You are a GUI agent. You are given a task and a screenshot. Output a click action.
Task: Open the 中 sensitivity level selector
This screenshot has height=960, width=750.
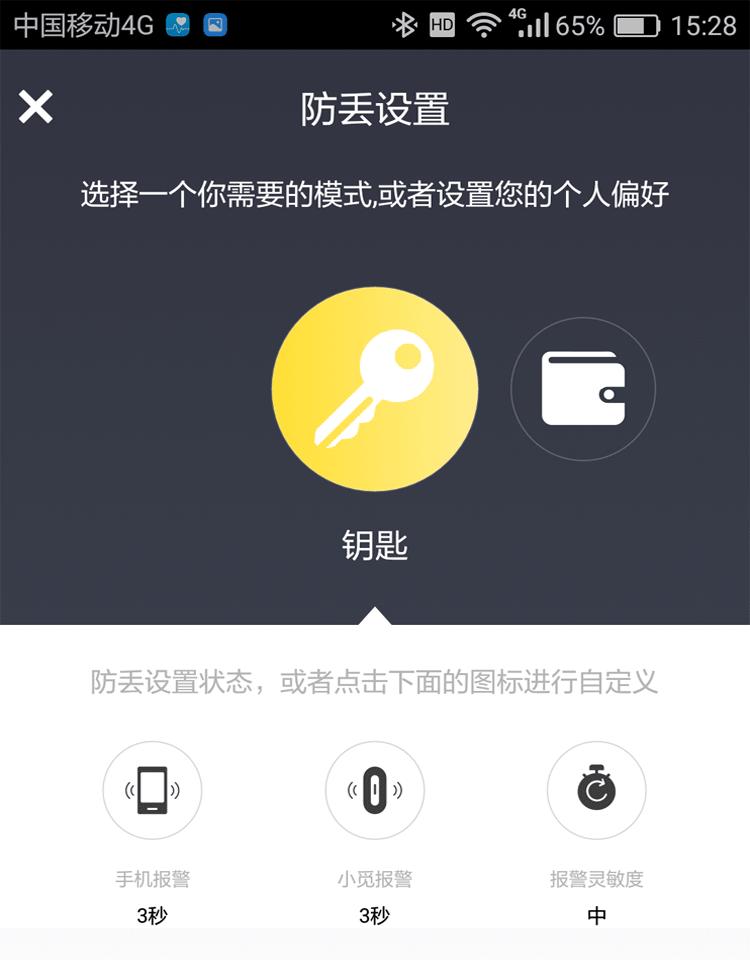596,914
